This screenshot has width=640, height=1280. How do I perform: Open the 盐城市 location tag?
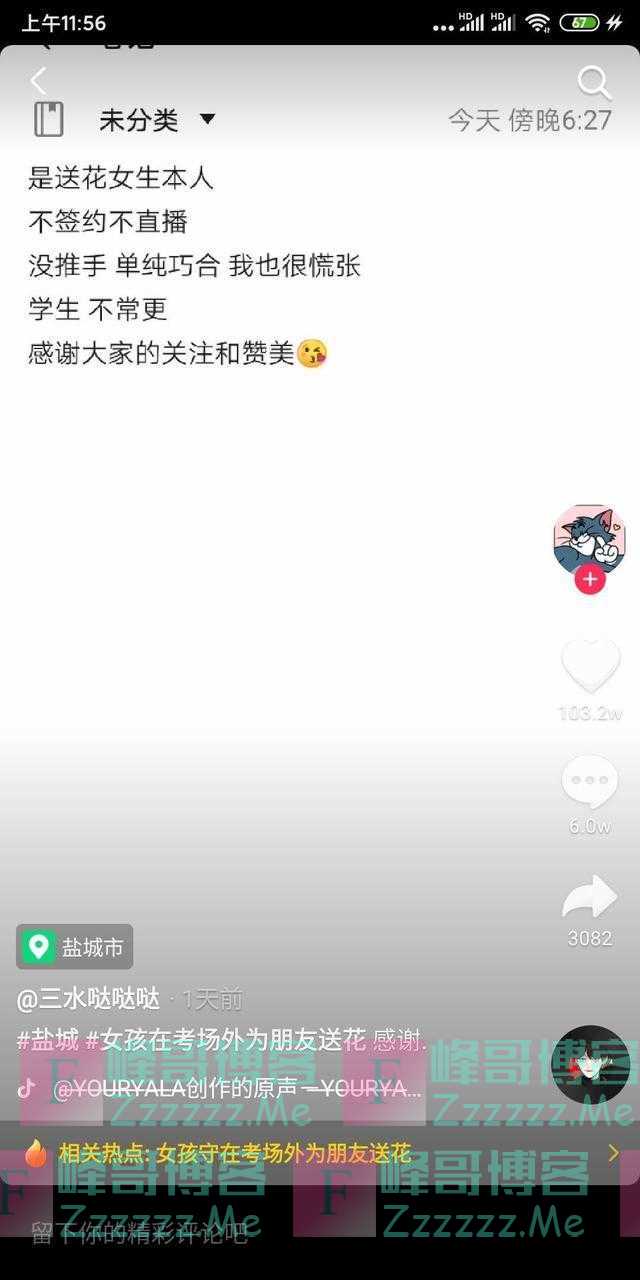tap(75, 946)
